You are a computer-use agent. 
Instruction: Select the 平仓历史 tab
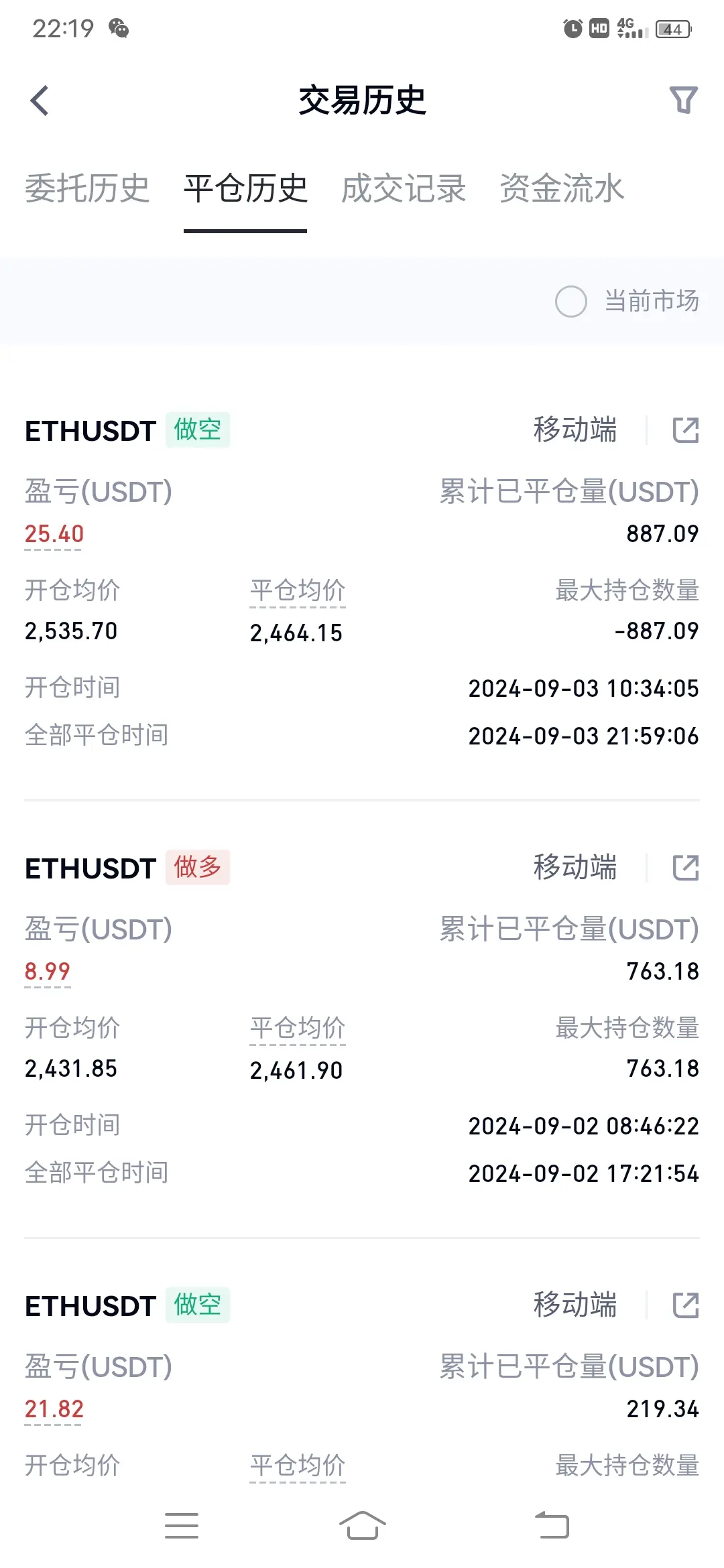(245, 188)
